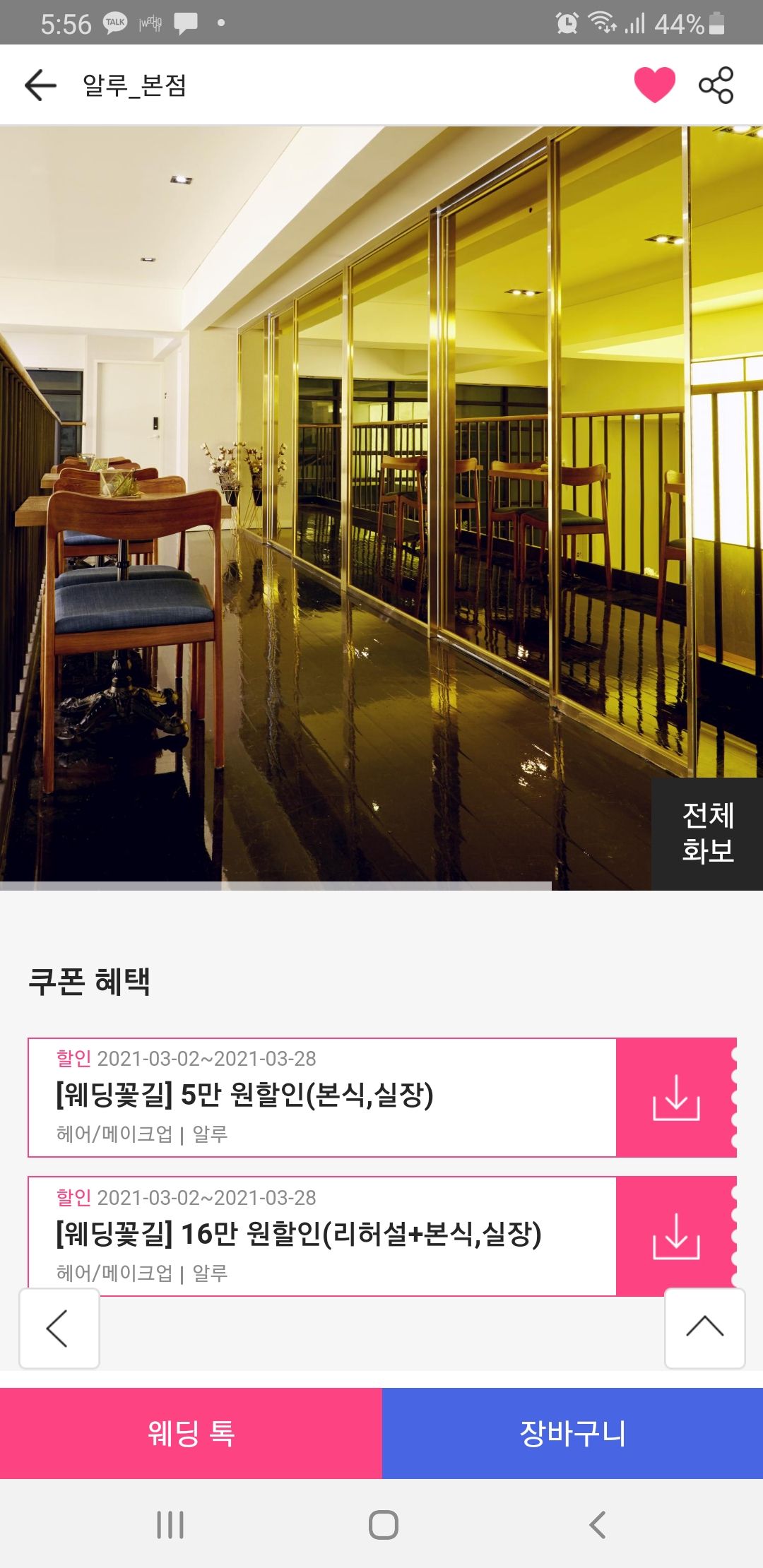This screenshot has height=1568, width=763.
Task: Open the 5만 원할인(본식,실장) coupon card
Action: click(321, 1097)
